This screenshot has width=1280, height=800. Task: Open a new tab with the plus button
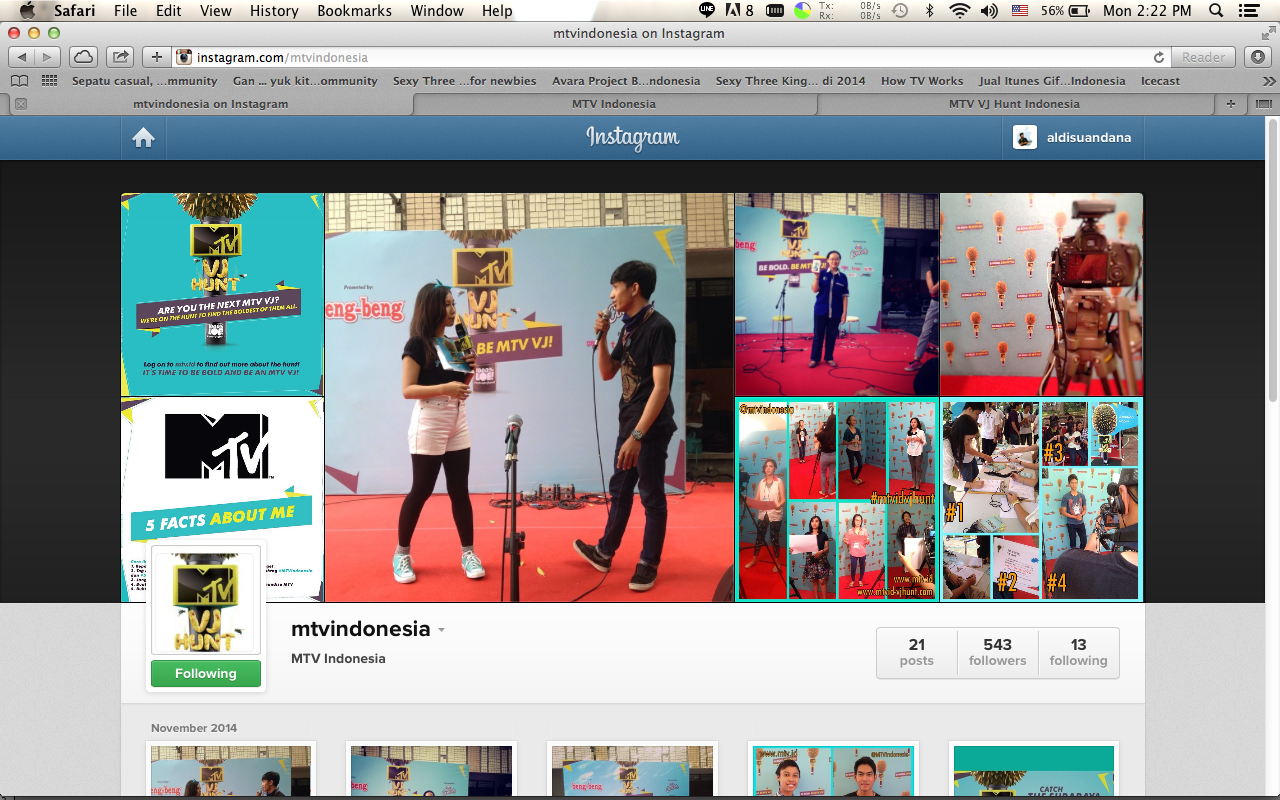1231,104
